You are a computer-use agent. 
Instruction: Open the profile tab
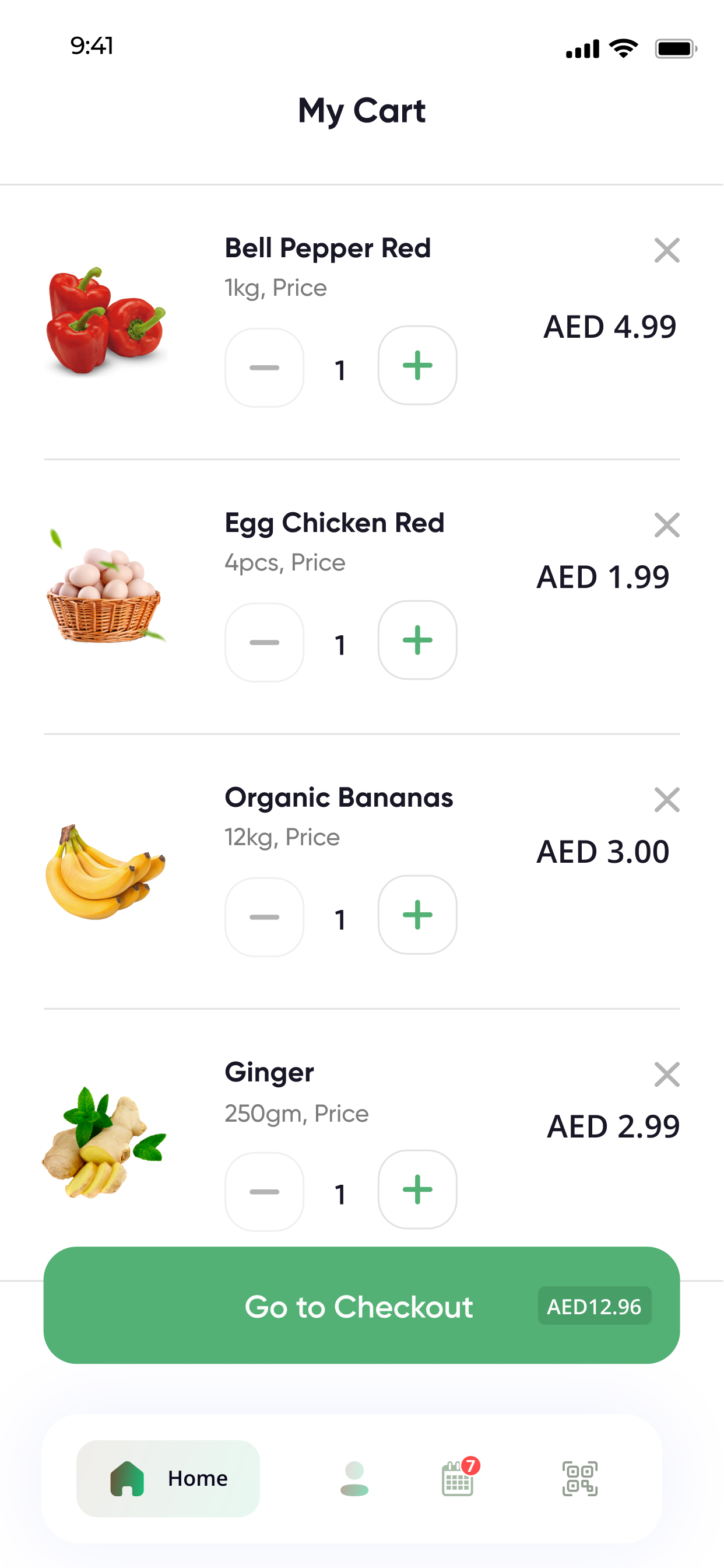[x=354, y=1479]
